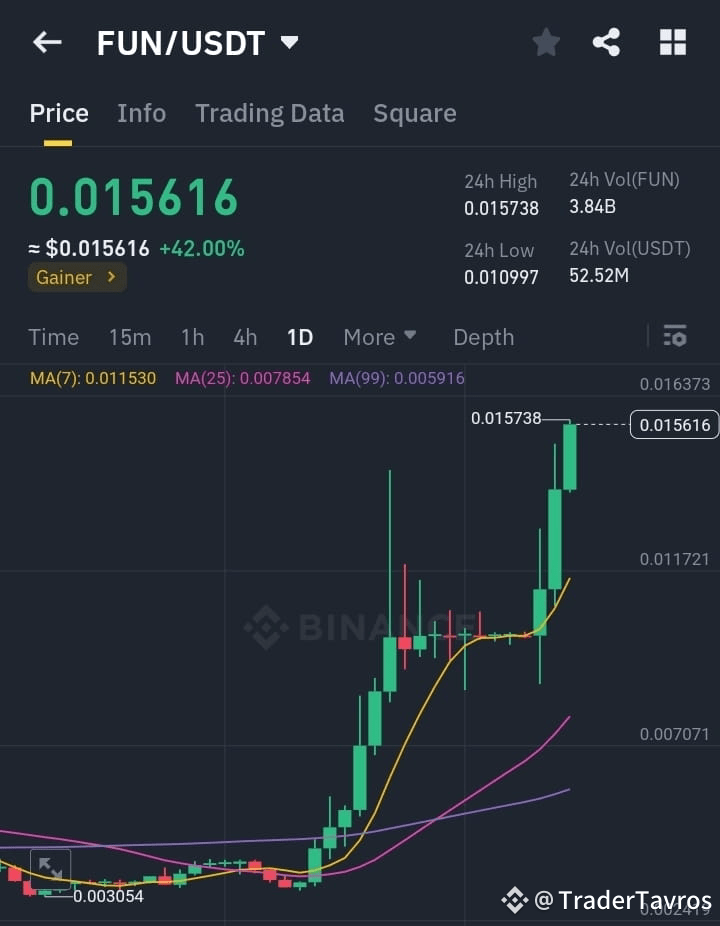Open the grid layout icon top right
The height and width of the screenshot is (926, 720).
coord(671,42)
